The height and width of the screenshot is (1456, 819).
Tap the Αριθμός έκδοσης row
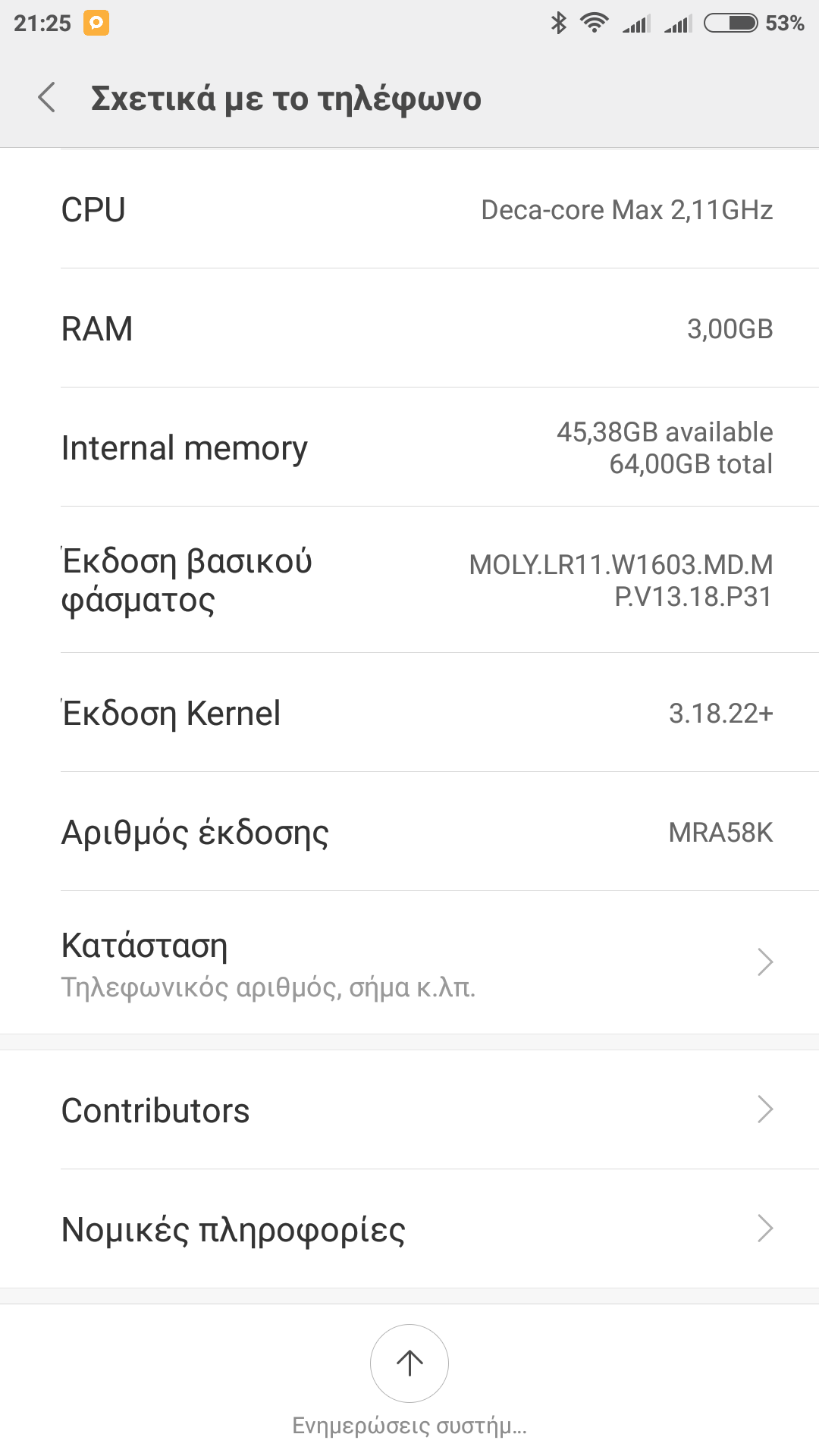[409, 832]
